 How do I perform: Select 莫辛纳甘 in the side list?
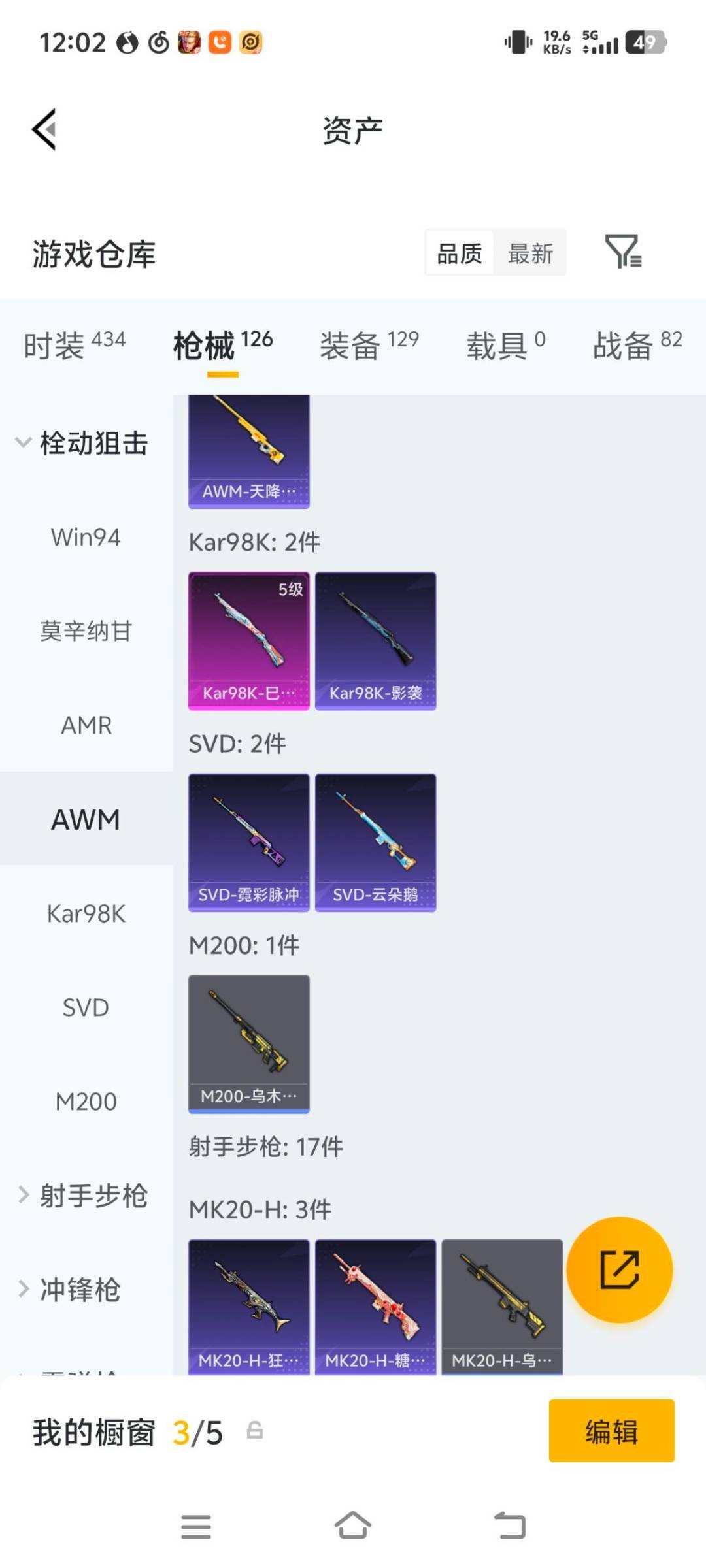point(86,631)
